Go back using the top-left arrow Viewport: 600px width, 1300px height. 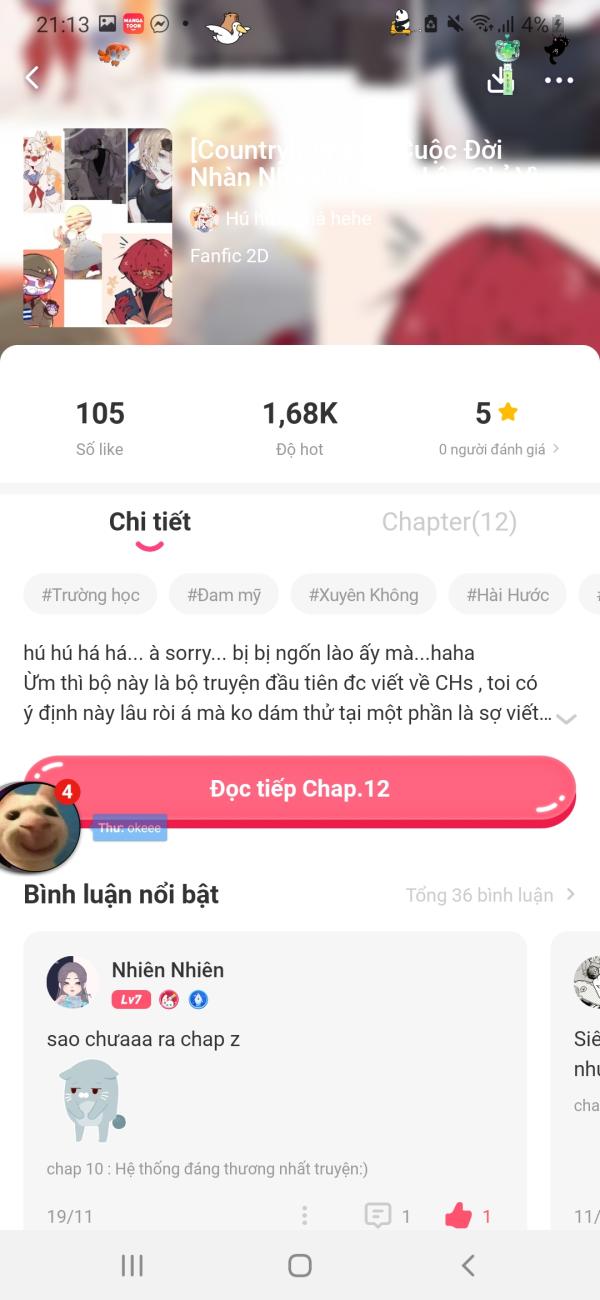(33, 78)
